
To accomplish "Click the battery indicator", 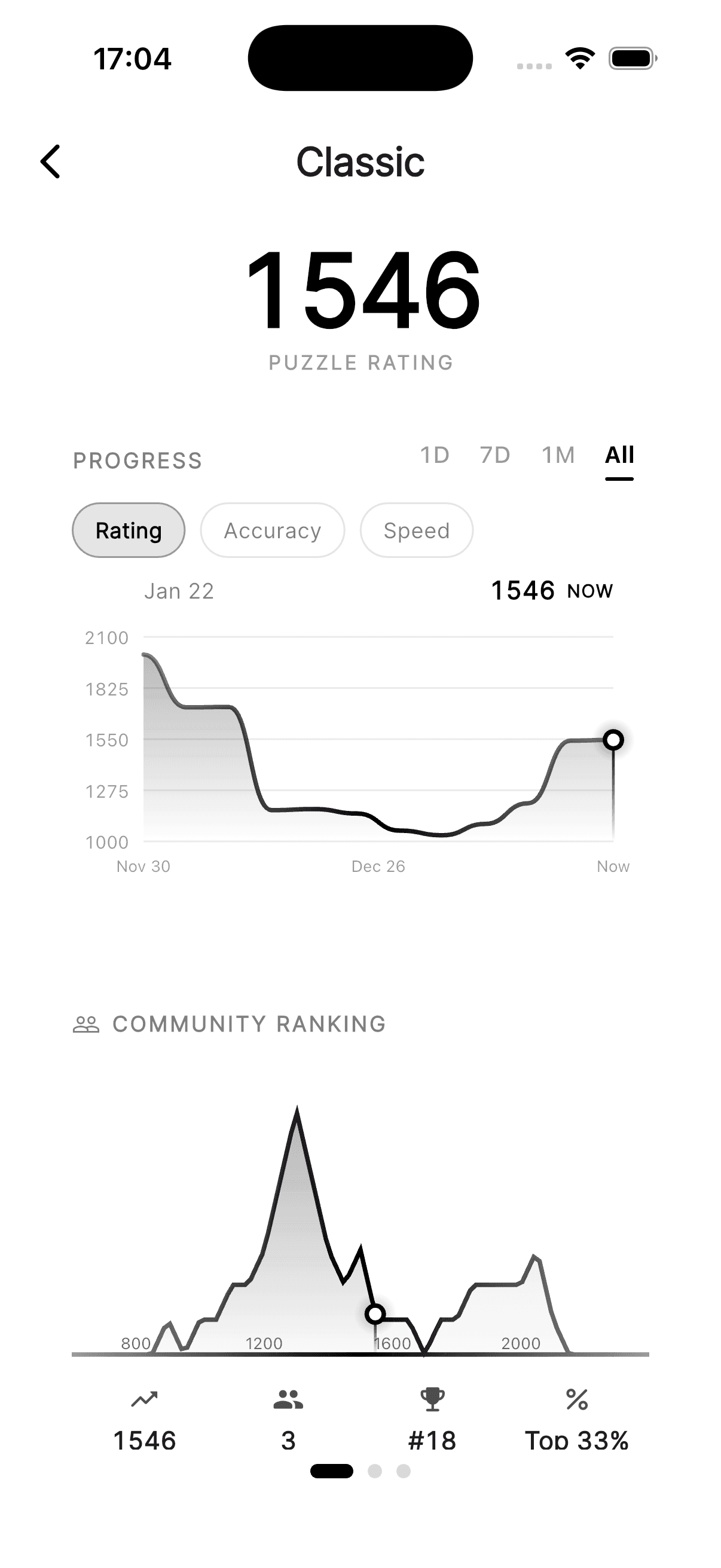I will (630, 57).
